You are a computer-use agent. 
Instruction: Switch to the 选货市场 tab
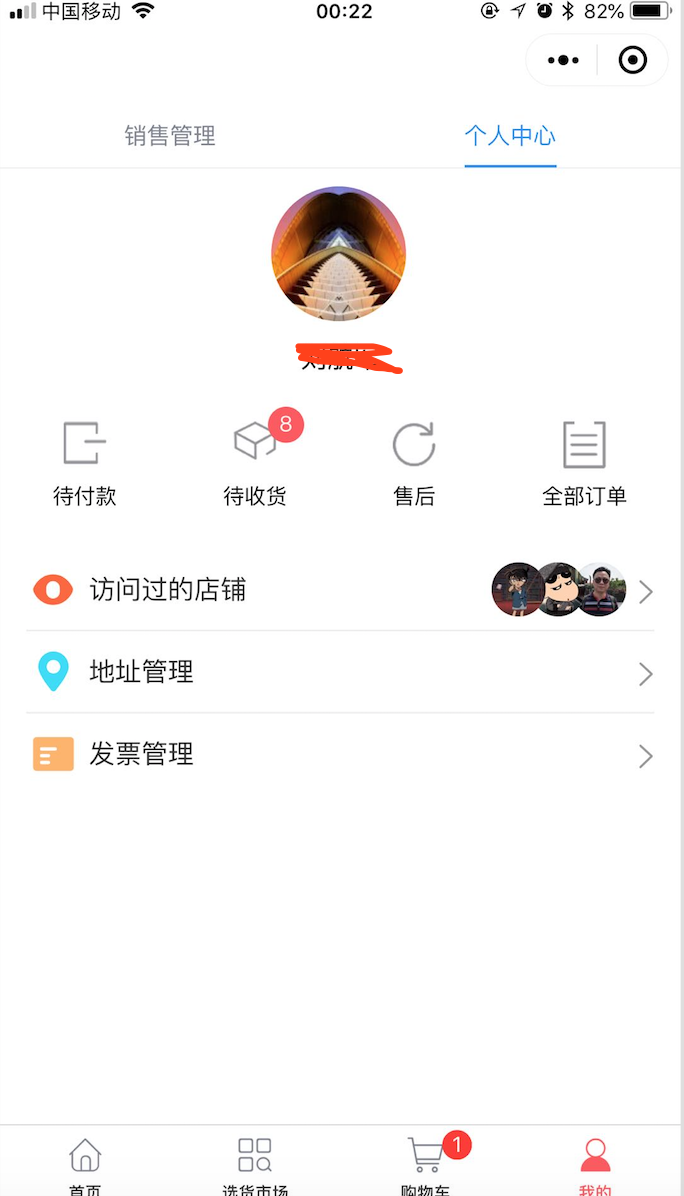click(x=255, y=1164)
